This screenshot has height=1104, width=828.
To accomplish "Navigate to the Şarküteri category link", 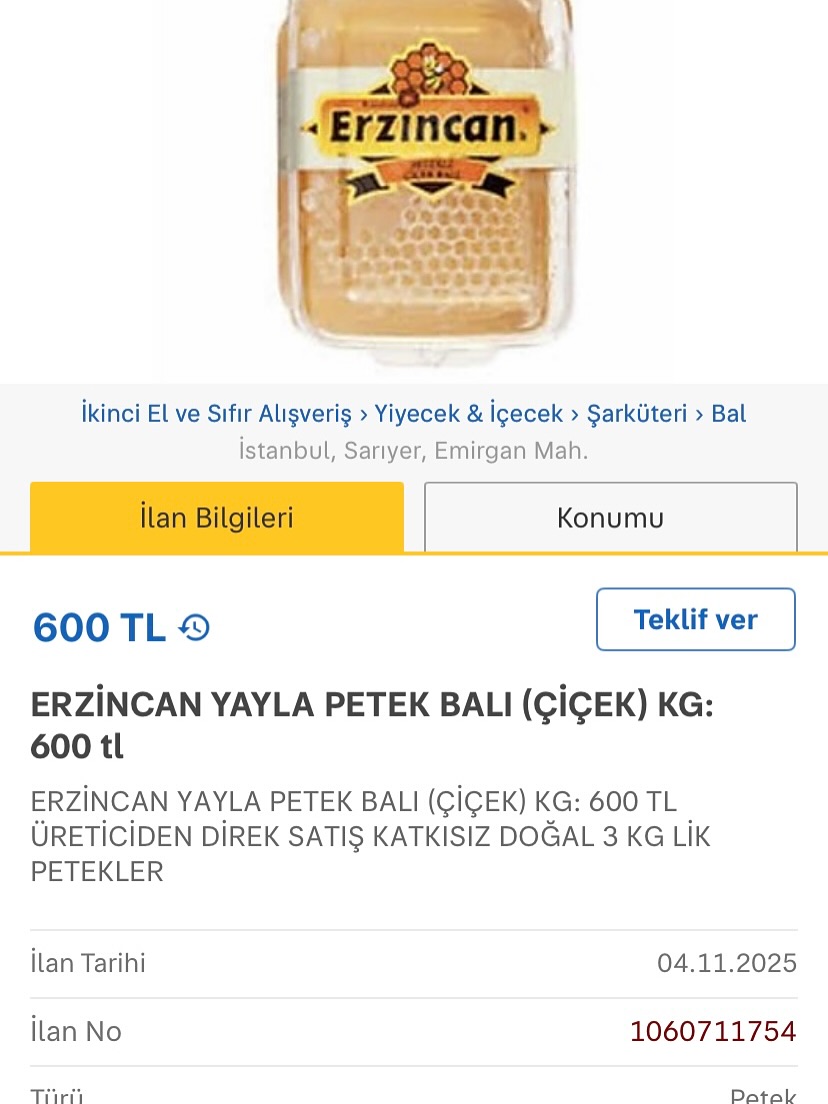I will [637, 413].
